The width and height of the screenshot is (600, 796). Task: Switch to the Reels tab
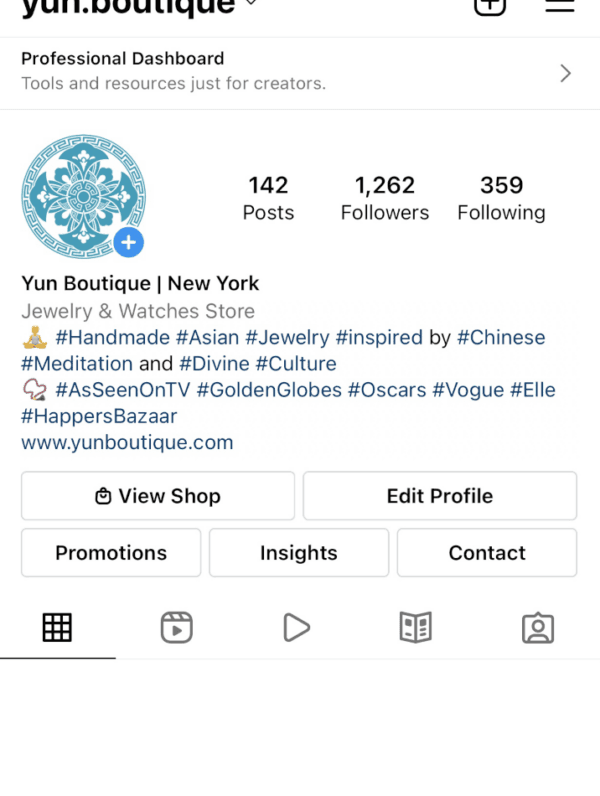(176, 627)
